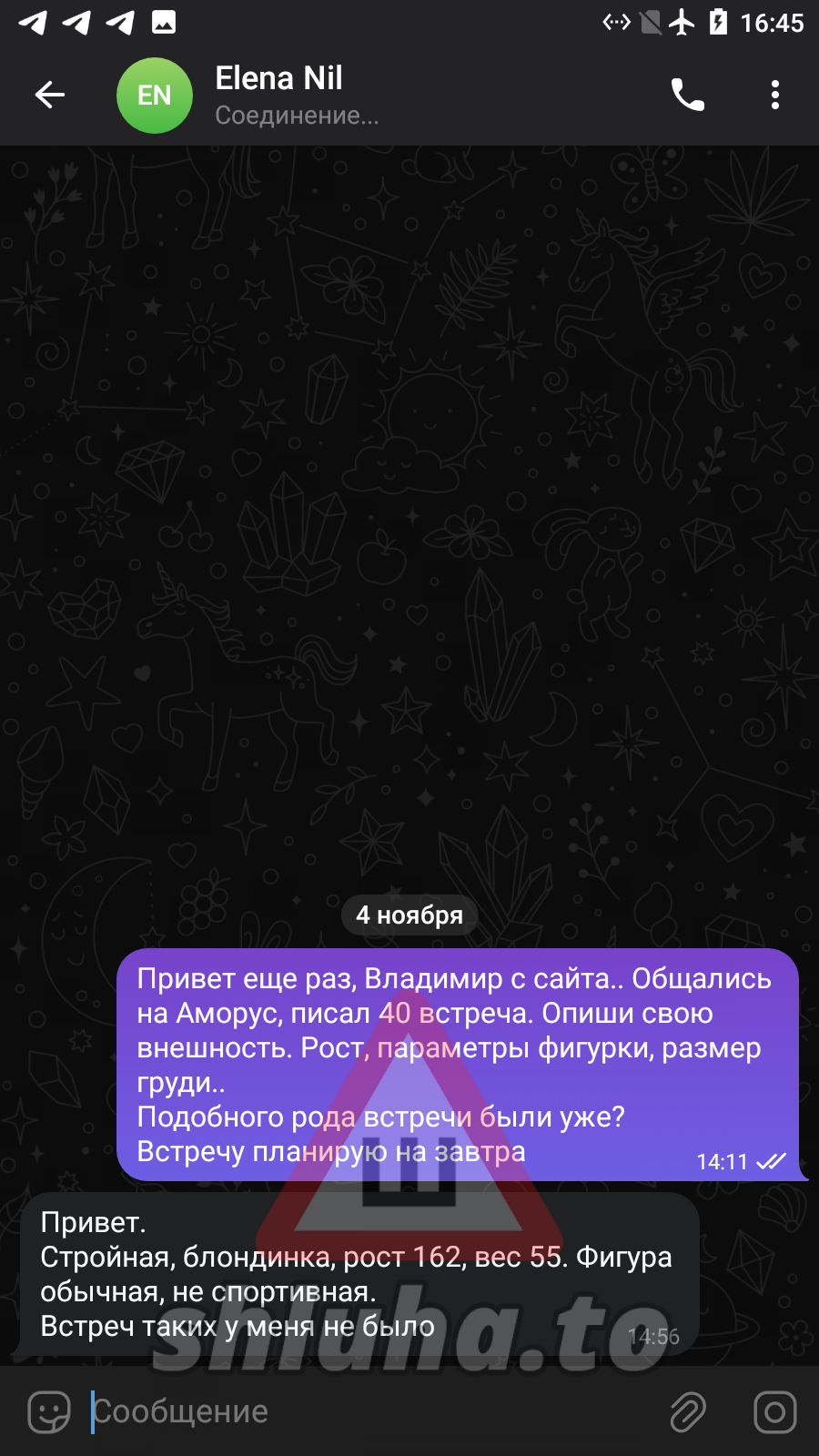Attach a file with the paperclip
Image resolution: width=819 pixels, height=1456 pixels.
point(688,1411)
